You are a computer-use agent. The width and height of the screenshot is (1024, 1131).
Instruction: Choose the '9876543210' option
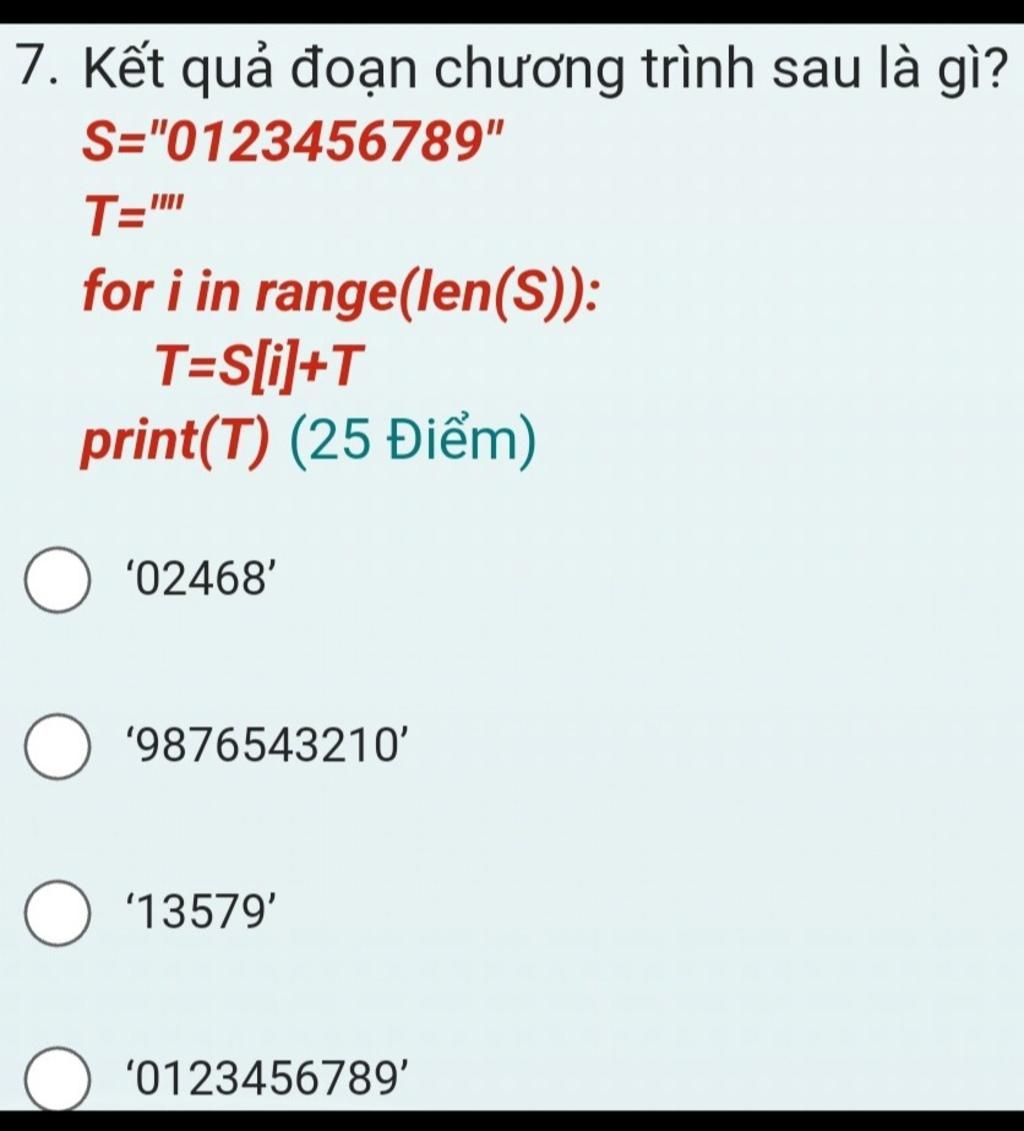coord(55,747)
